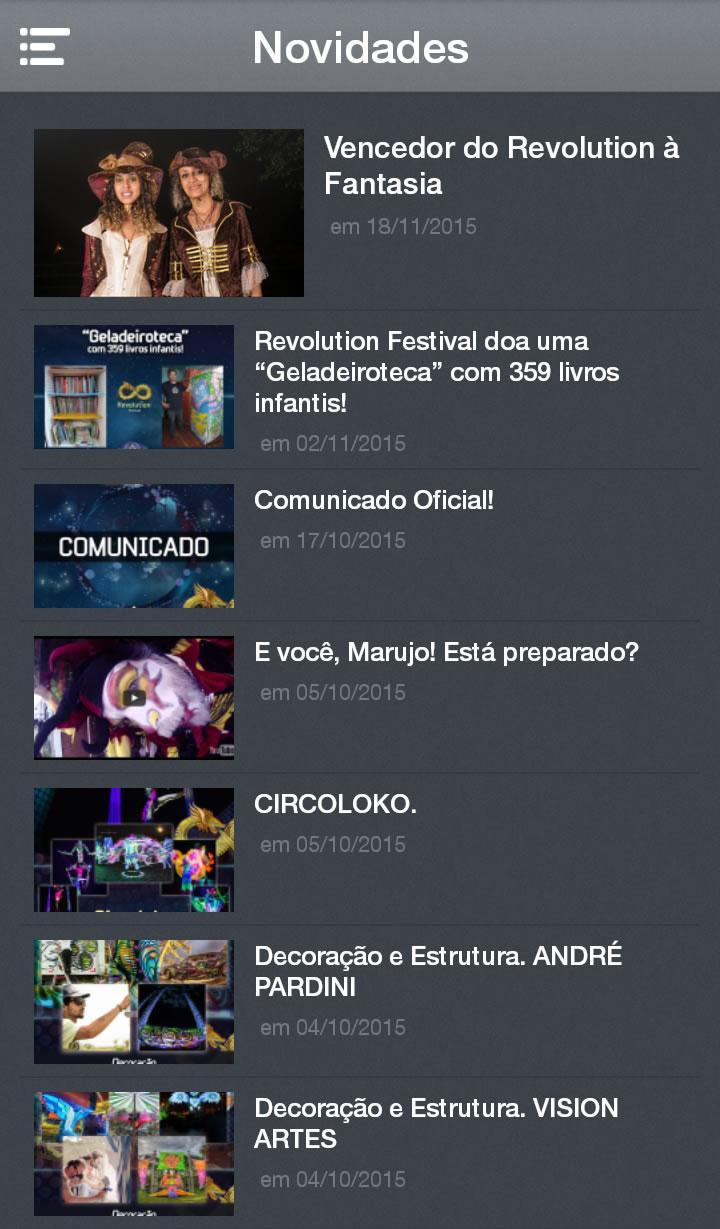Open the article 'Vencedor do Revolution à Fantasia'

(x=500, y=167)
